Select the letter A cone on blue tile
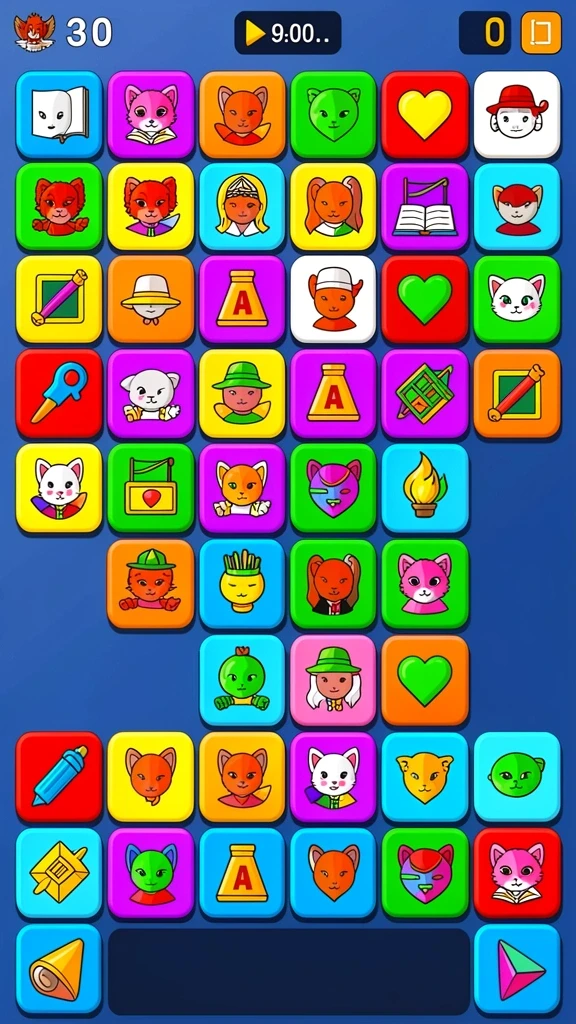 [242, 872]
